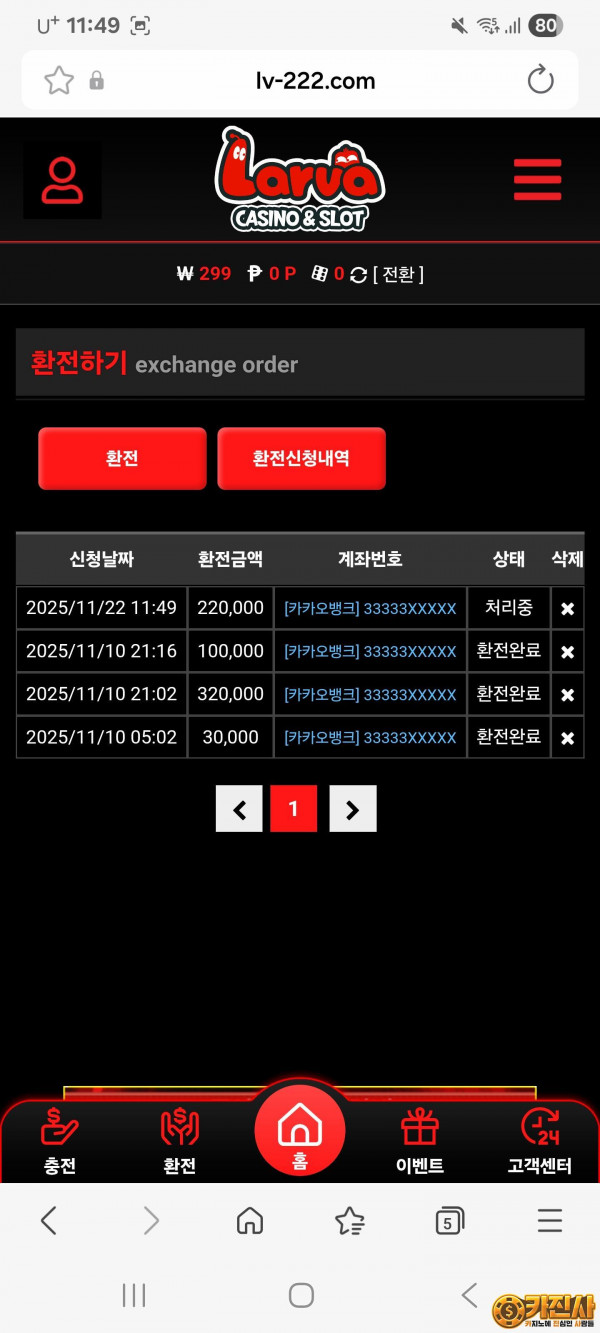Go to the next page arrow

[352, 809]
